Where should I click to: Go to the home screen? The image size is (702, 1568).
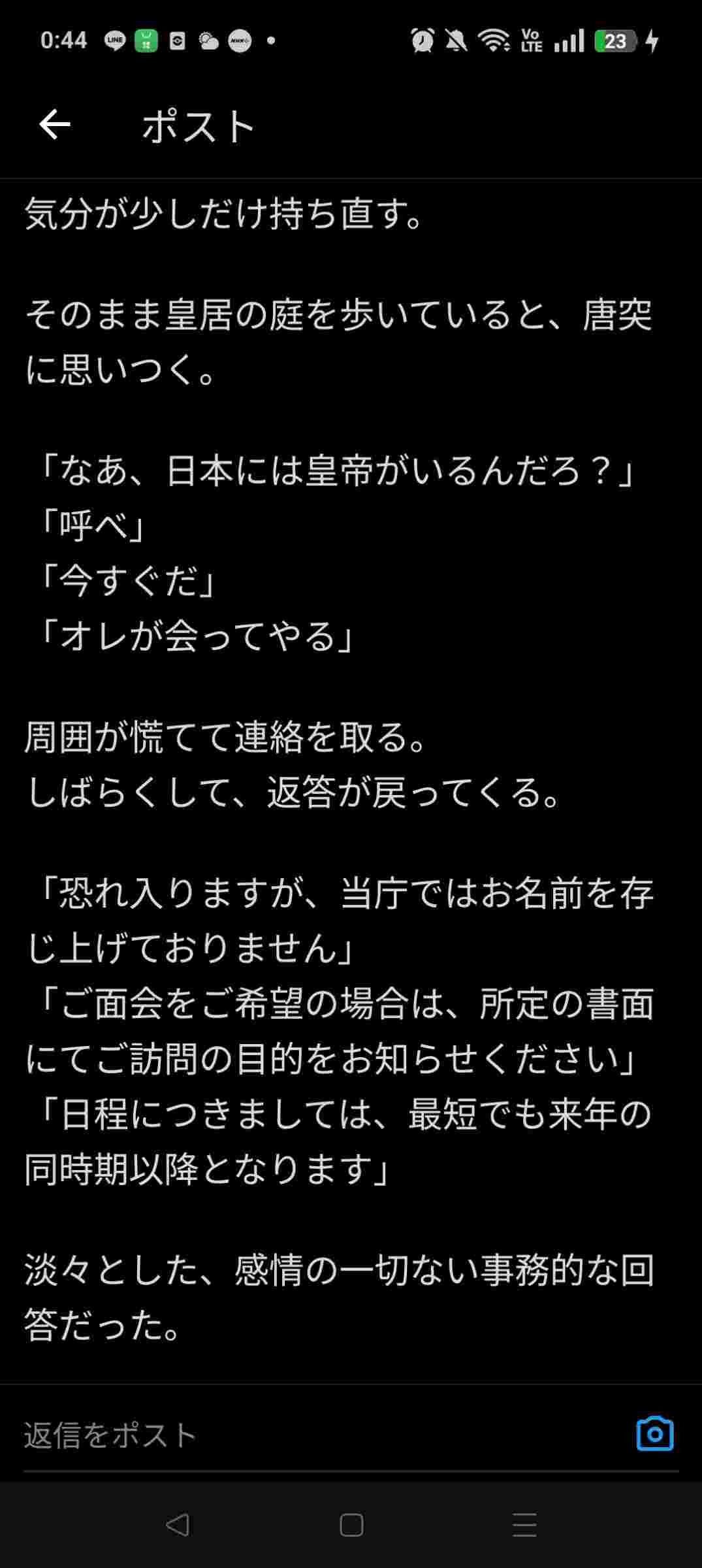(351, 1524)
